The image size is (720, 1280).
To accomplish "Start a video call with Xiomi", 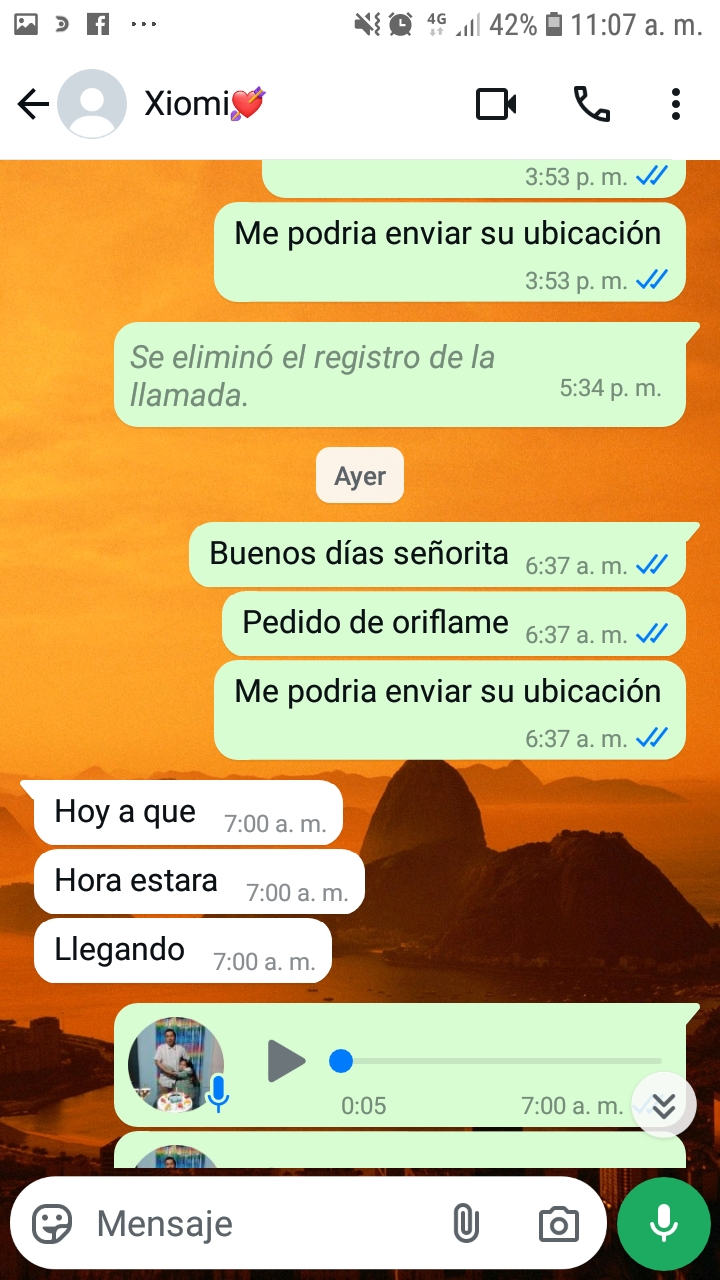I will click(496, 104).
